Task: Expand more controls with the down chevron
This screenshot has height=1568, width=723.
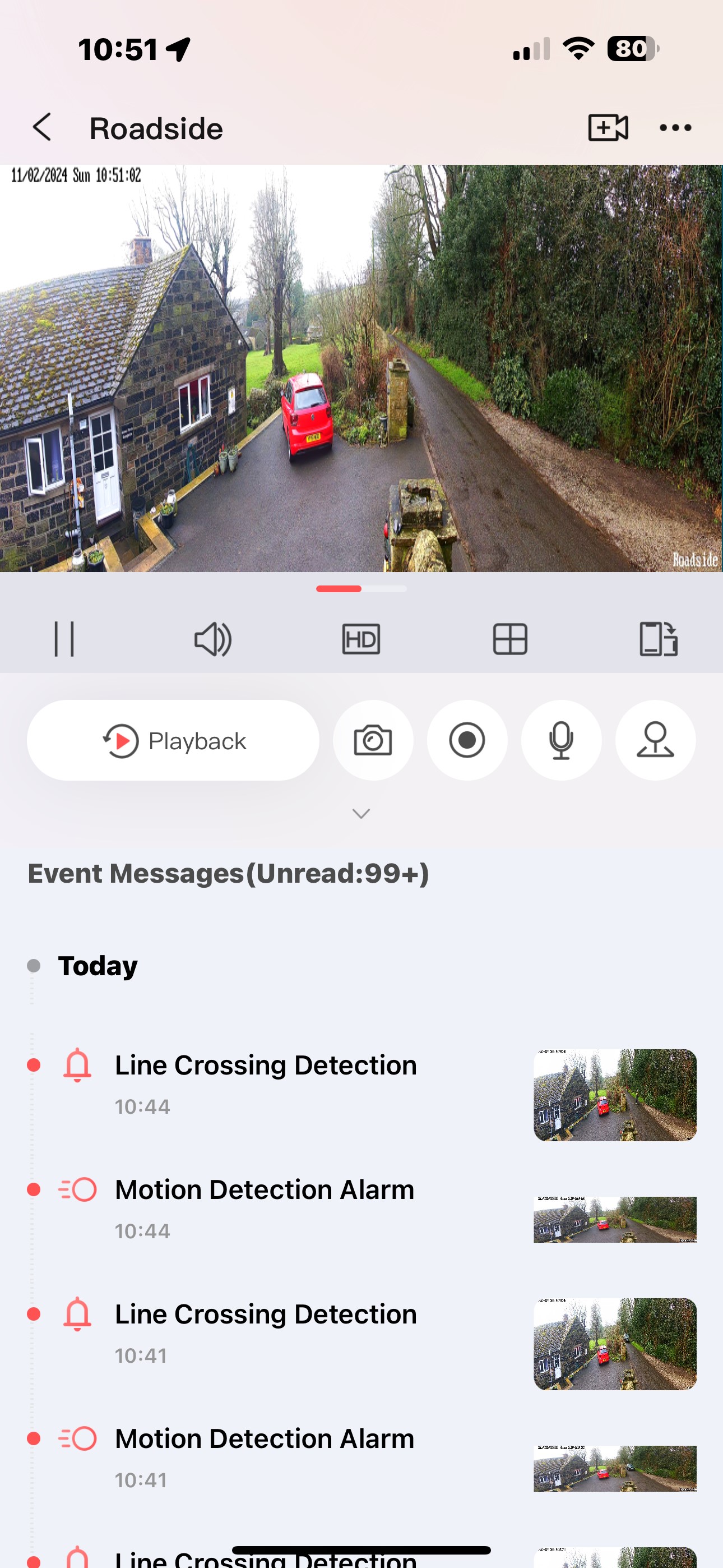Action: click(x=361, y=814)
